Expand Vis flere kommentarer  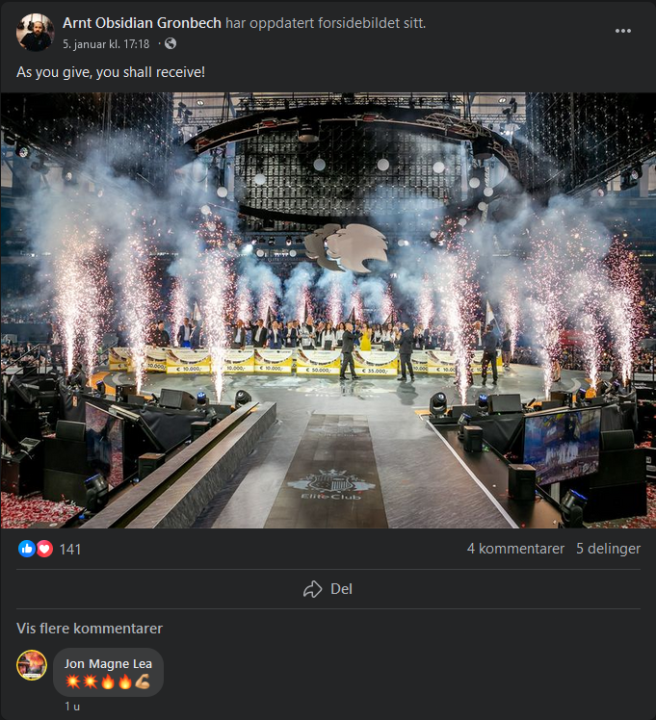tap(89, 628)
